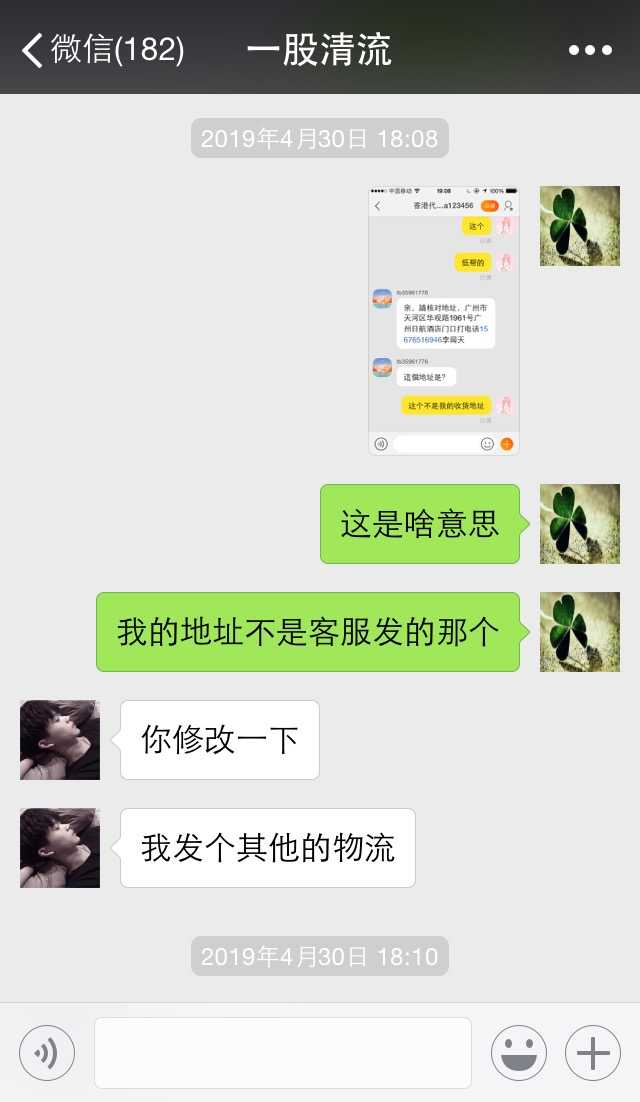View profile from avatar beside 你修改一下

pos(60,740)
